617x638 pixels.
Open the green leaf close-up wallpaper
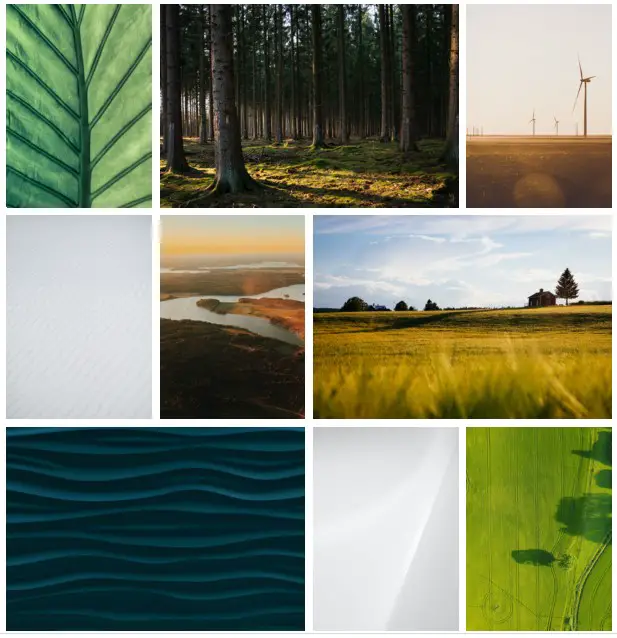(79, 105)
